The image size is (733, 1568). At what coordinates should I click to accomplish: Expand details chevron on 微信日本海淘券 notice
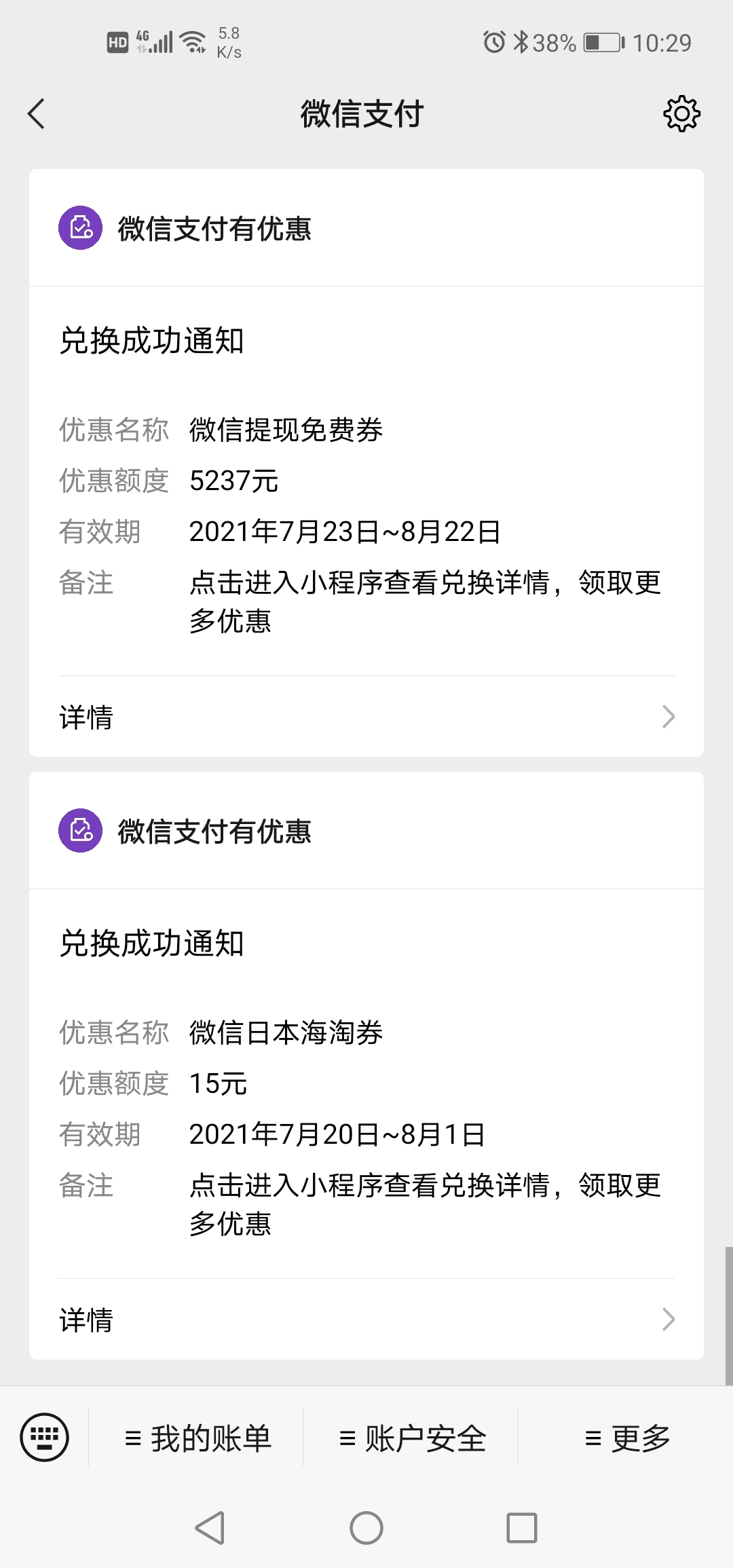(669, 1320)
